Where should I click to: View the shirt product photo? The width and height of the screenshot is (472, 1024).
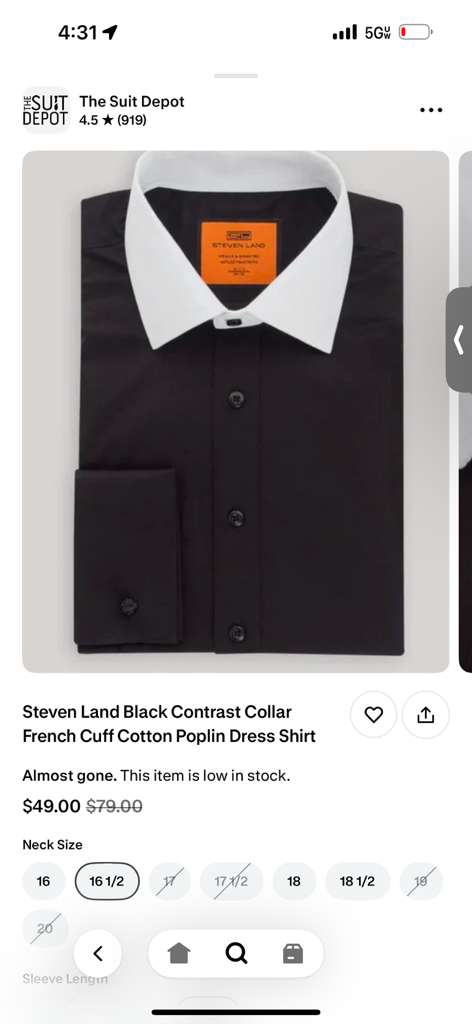click(236, 411)
